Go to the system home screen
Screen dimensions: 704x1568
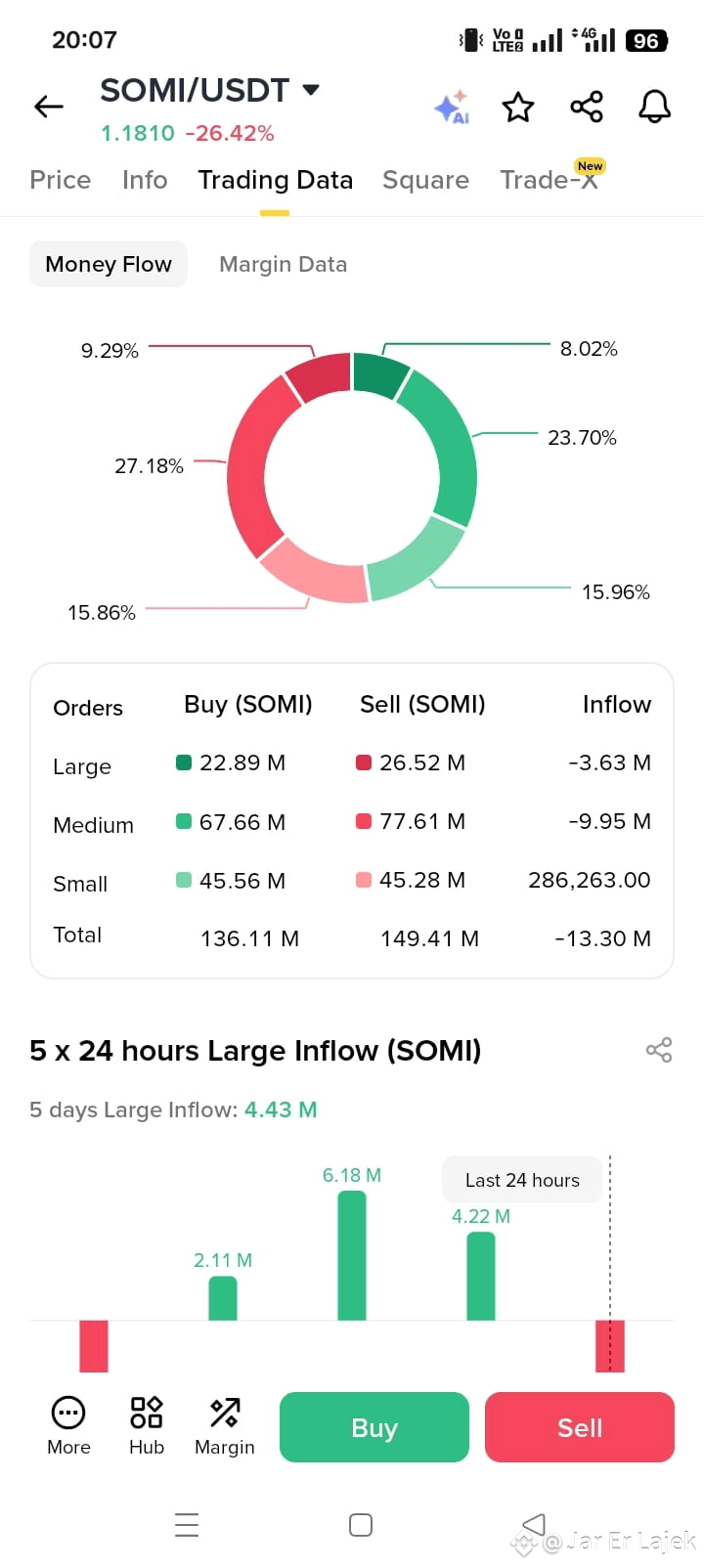coord(361,1525)
